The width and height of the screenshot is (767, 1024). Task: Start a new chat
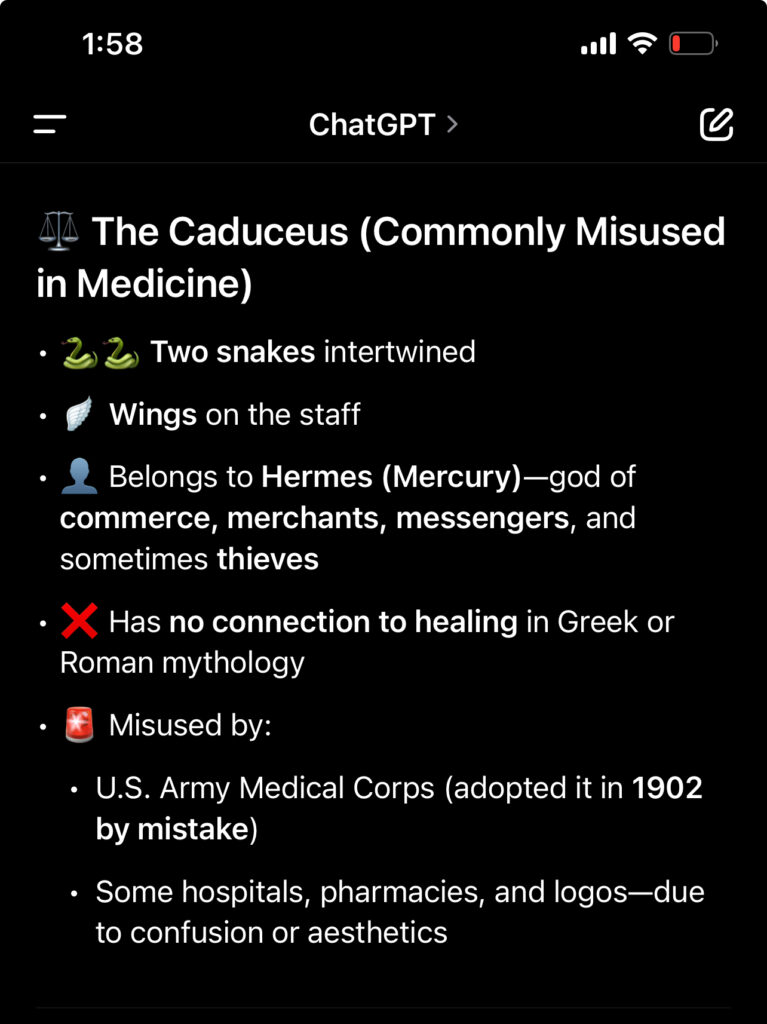(716, 125)
